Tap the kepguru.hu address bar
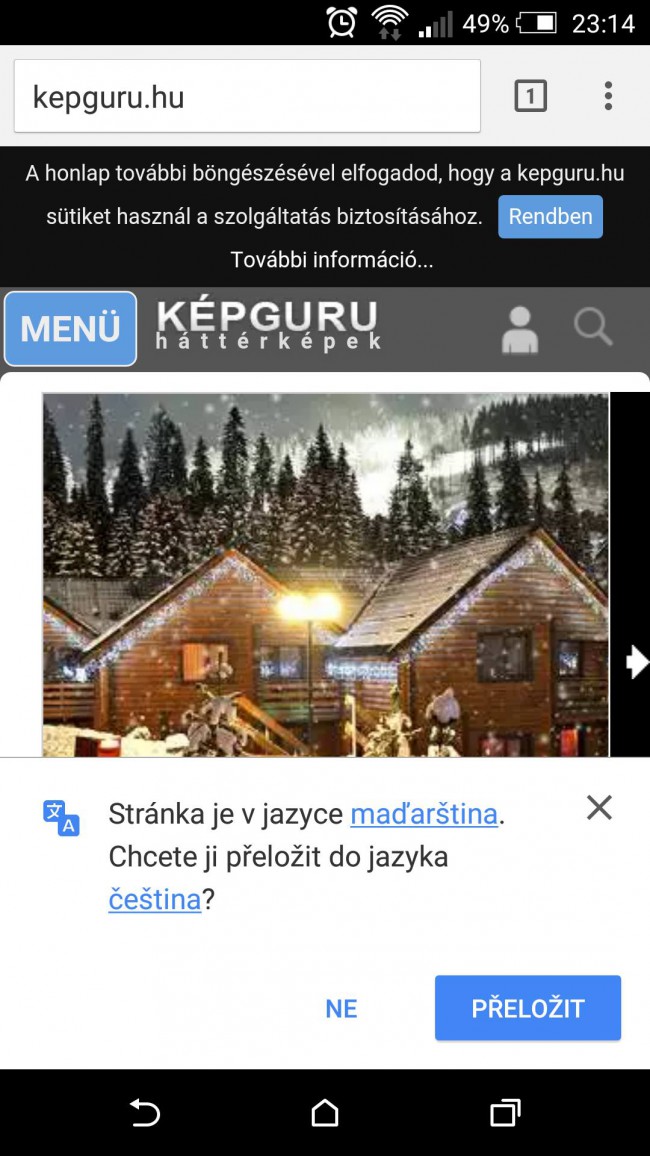Image resolution: width=650 pixels, height=1156 pixels. pyautogui.click(x=246, y=96)
